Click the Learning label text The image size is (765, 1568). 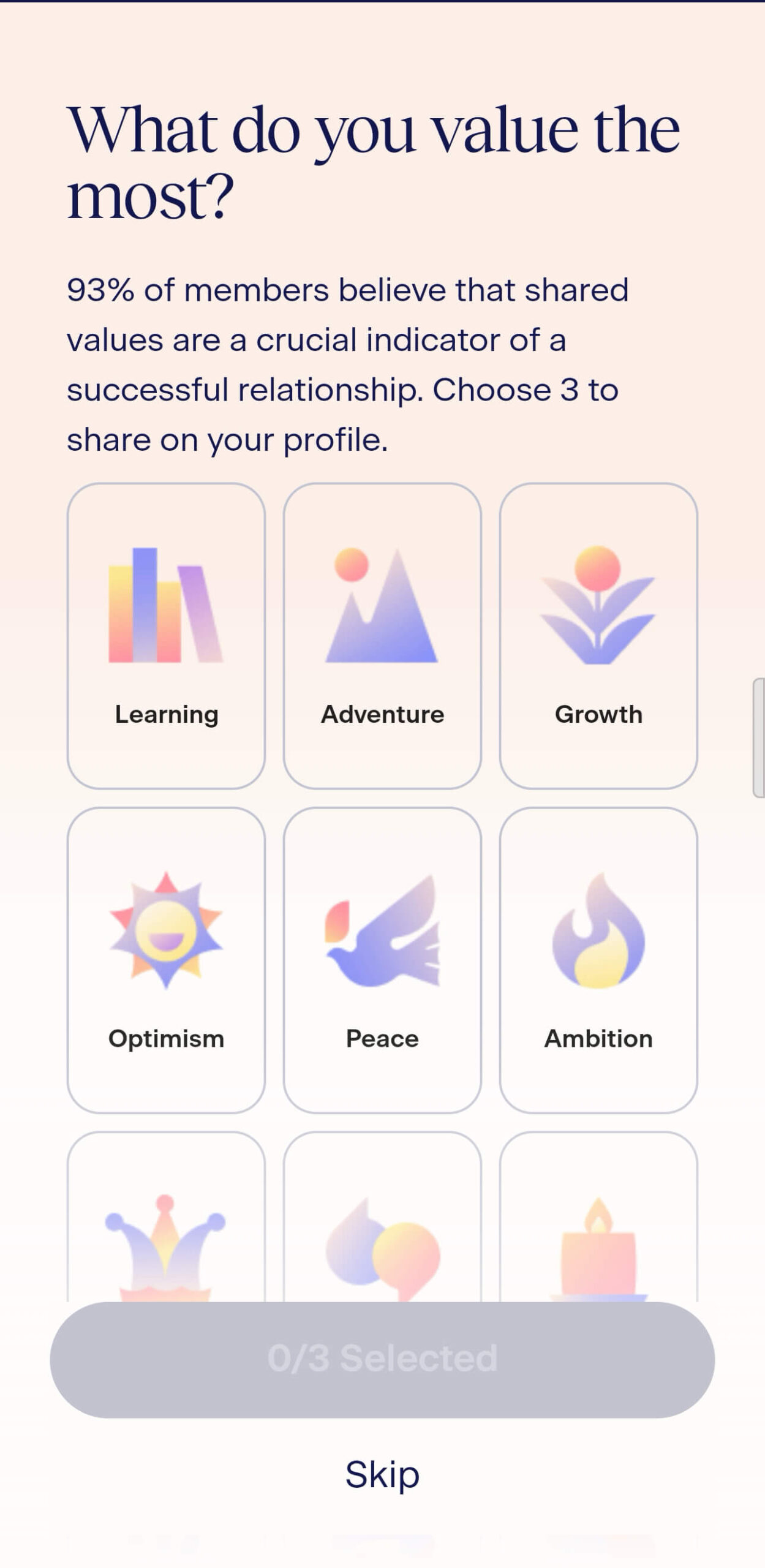pyautogui.click(x=165, y=714)
